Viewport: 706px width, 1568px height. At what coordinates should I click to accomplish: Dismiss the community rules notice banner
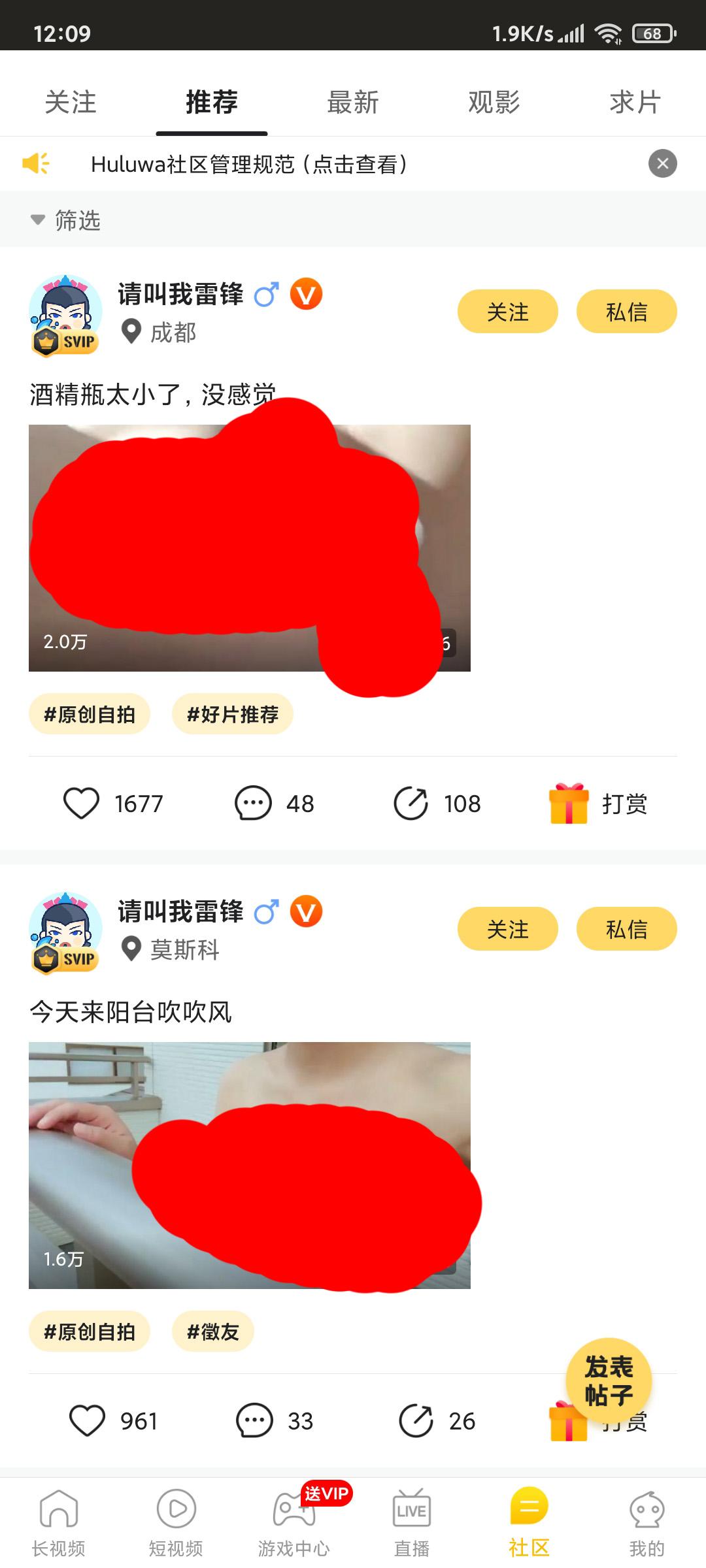pyautogui.click(x=662, y=163)
